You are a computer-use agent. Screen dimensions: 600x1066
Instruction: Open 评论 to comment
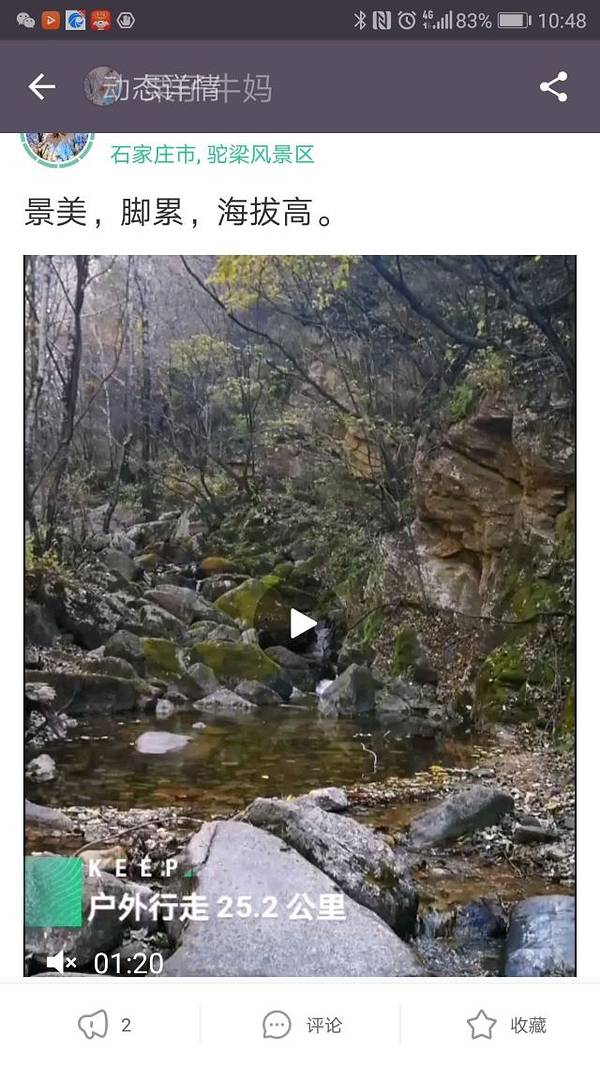(301, 1024)
